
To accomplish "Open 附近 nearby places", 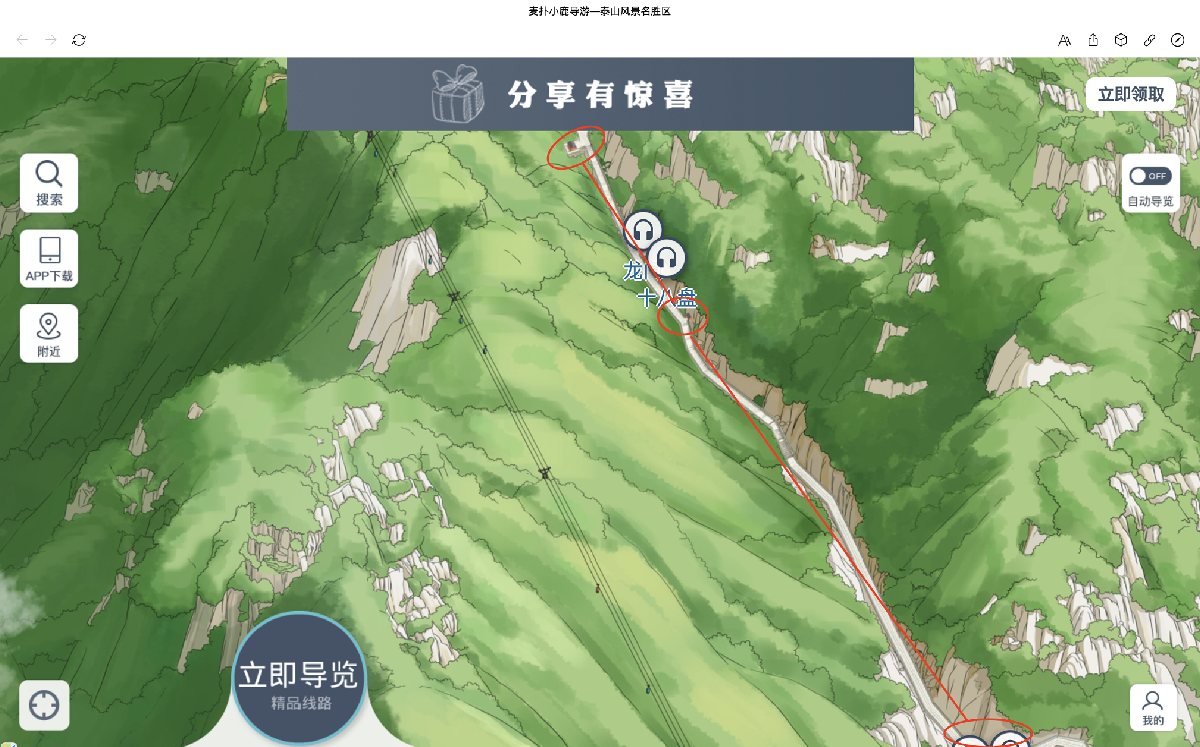I will [49, 333].
